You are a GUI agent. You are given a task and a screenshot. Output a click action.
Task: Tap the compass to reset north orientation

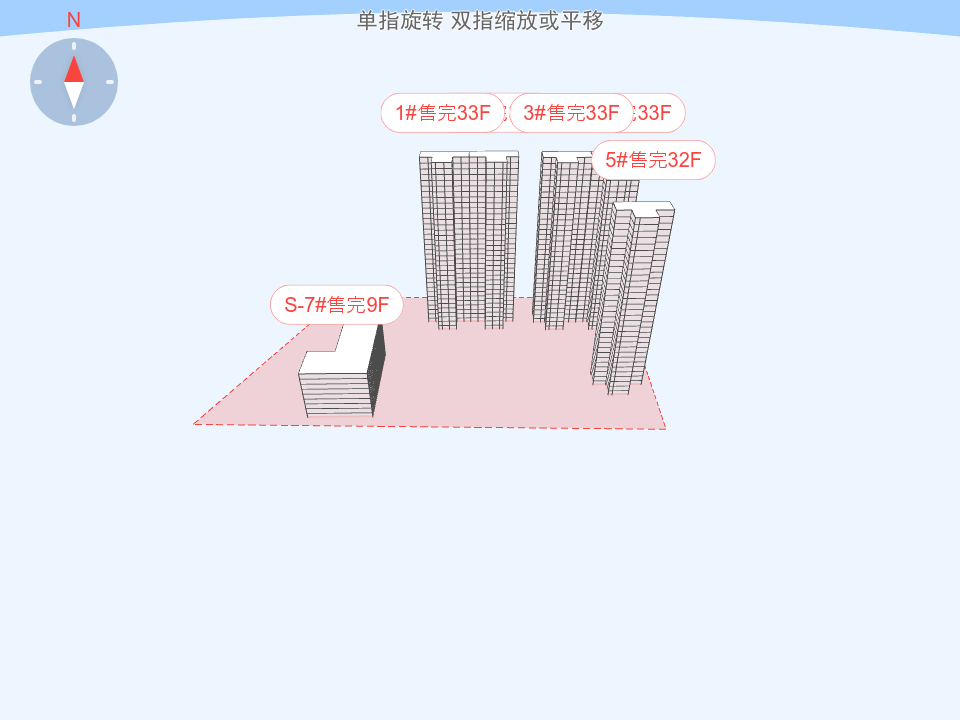point(74,82)
